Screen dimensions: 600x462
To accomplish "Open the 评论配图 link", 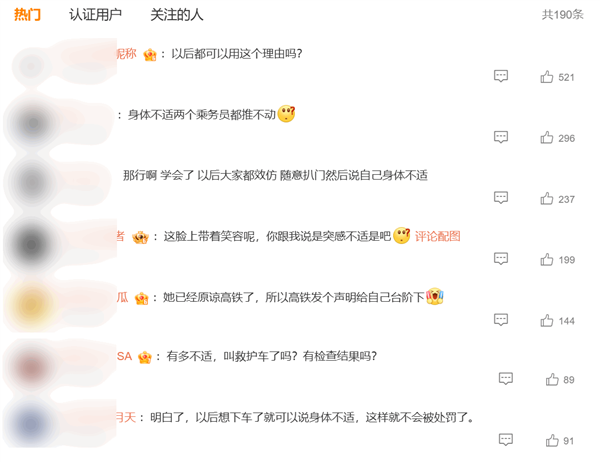I will coord(438,236).
